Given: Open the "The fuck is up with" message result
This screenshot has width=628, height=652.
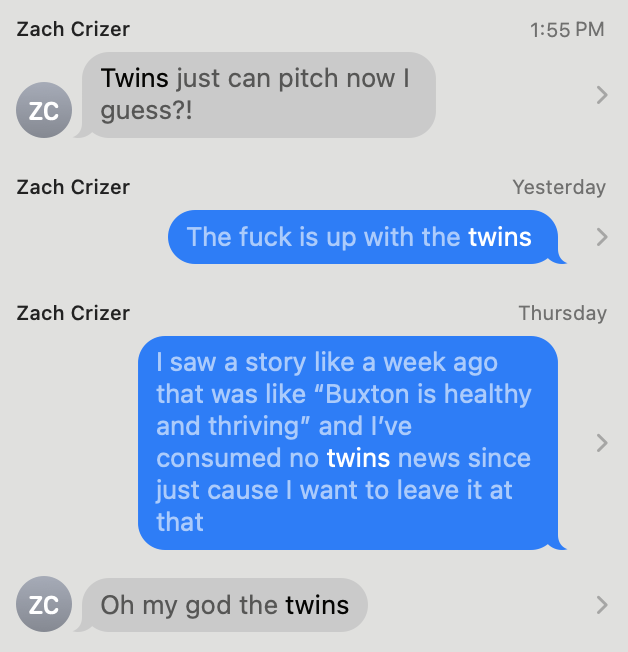Looking at the screenshot, I should click(x=360, y=237).
